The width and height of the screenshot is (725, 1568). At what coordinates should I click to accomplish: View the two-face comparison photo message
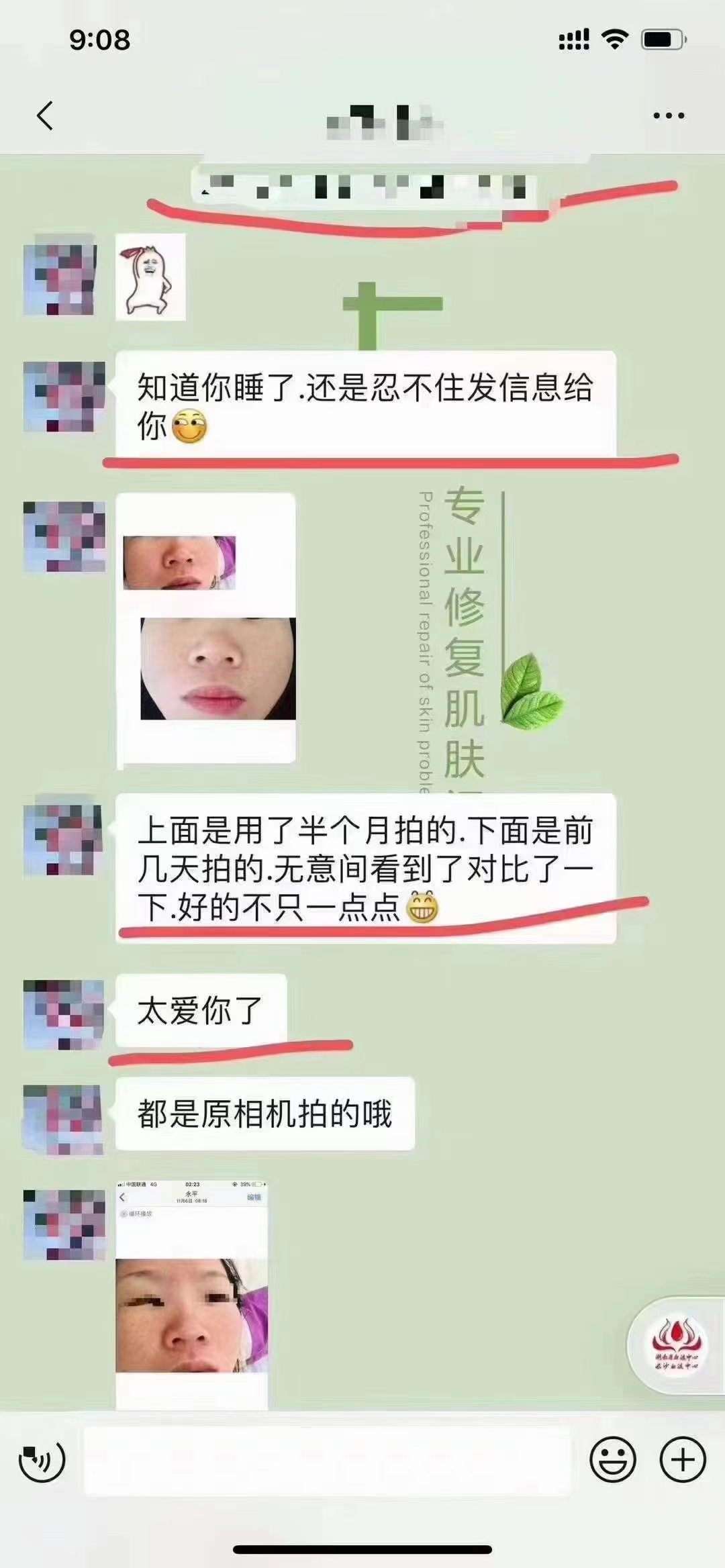[206, 629]
